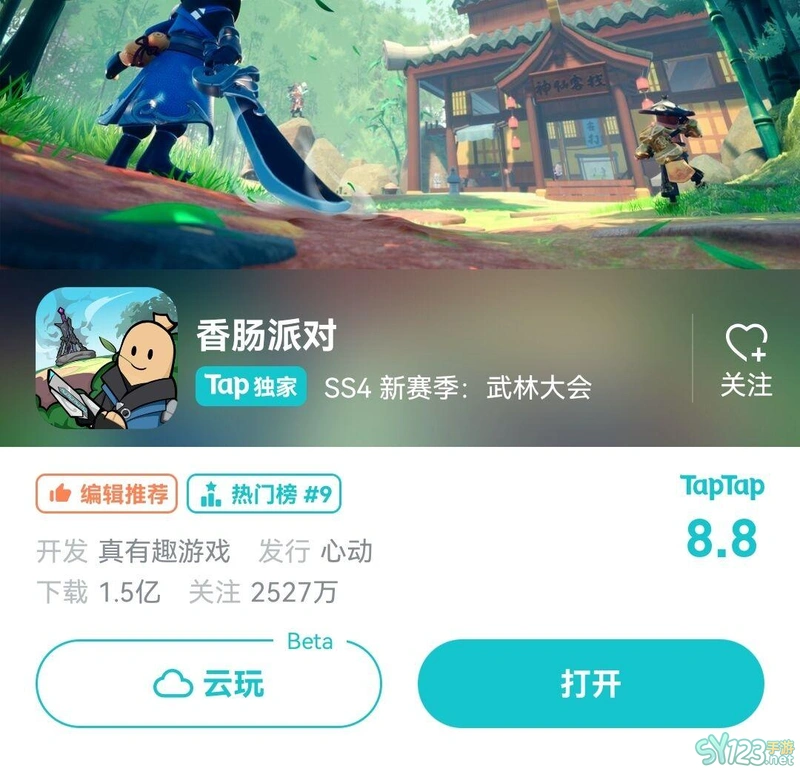View the game's banner screenshot
Screen dimensions: 800x771
click(400, 130)
